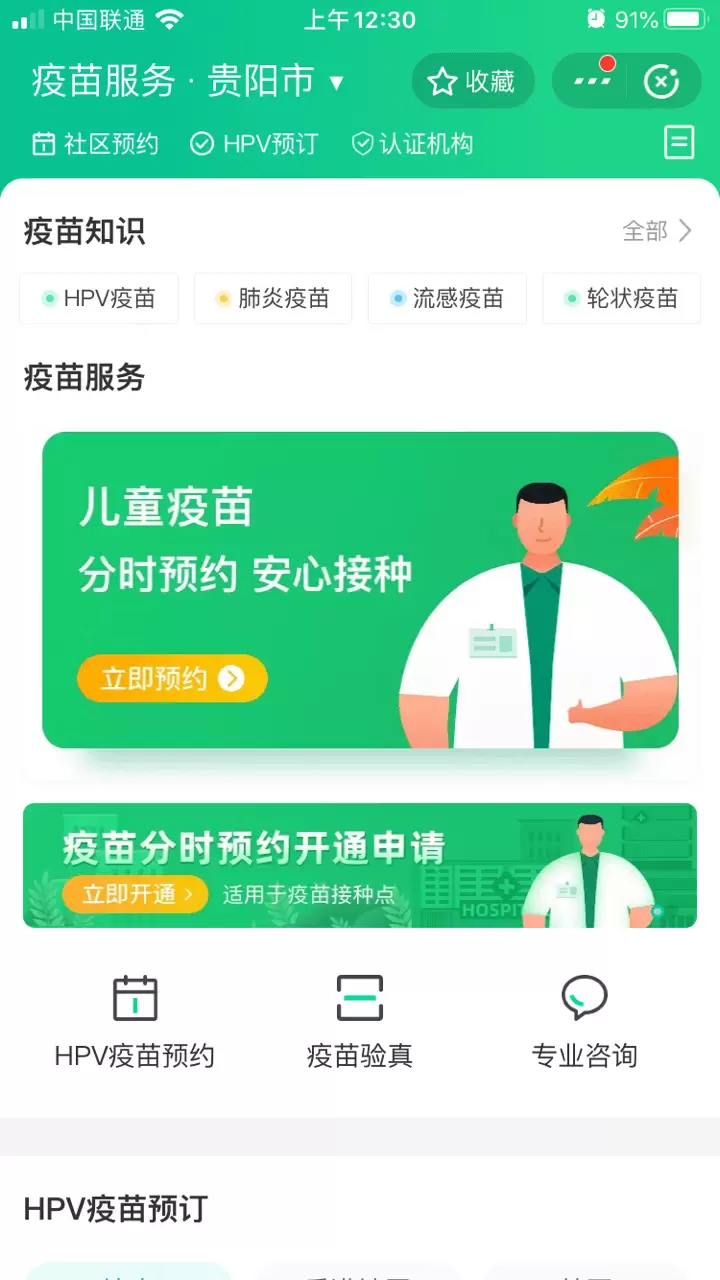The image size is (720, 1280).
Task: Go to HPV预订 in the top bar
Action: pyautogui.click(x=254, y=144)
